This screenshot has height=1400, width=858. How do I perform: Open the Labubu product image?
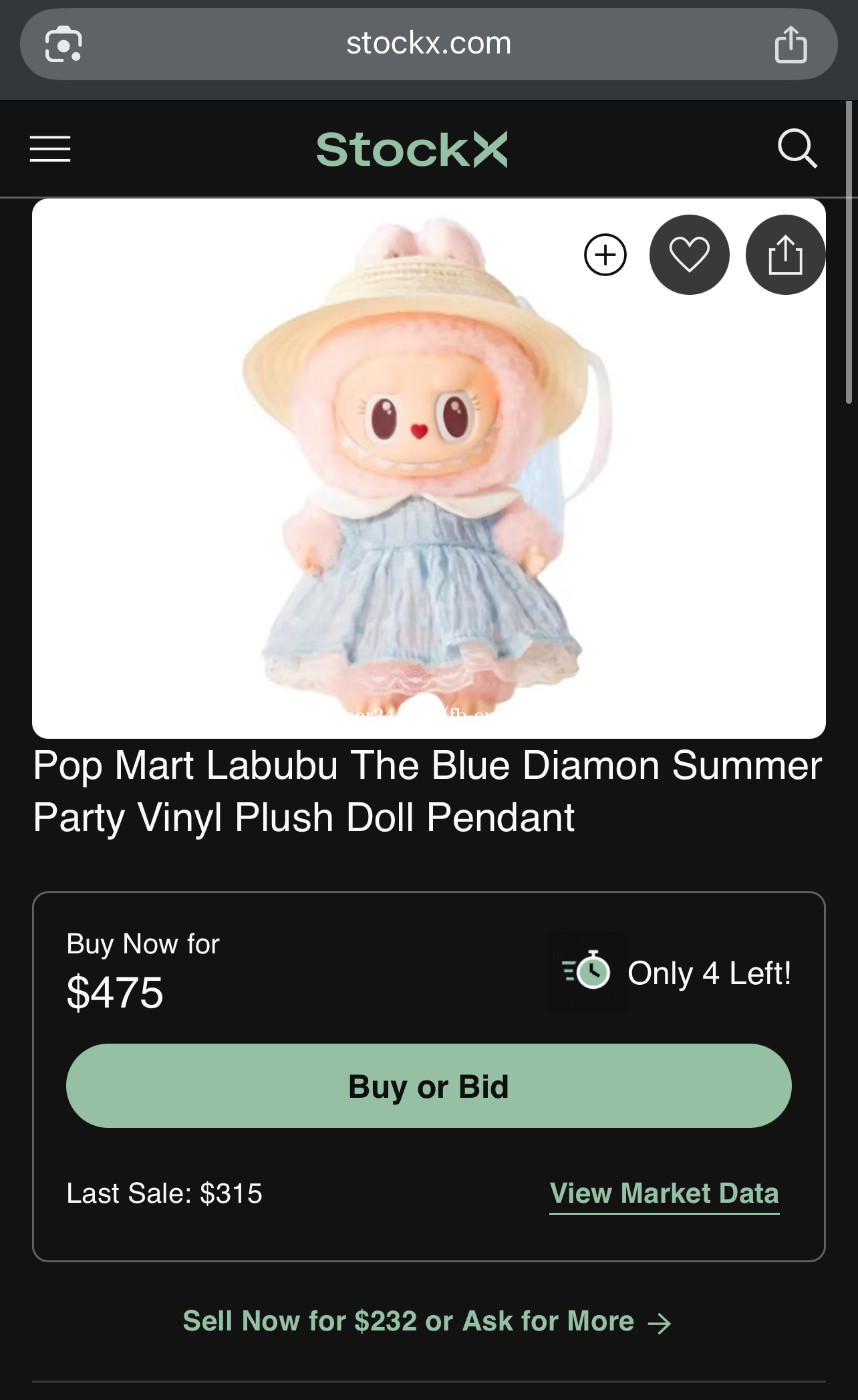click(429, 468)
